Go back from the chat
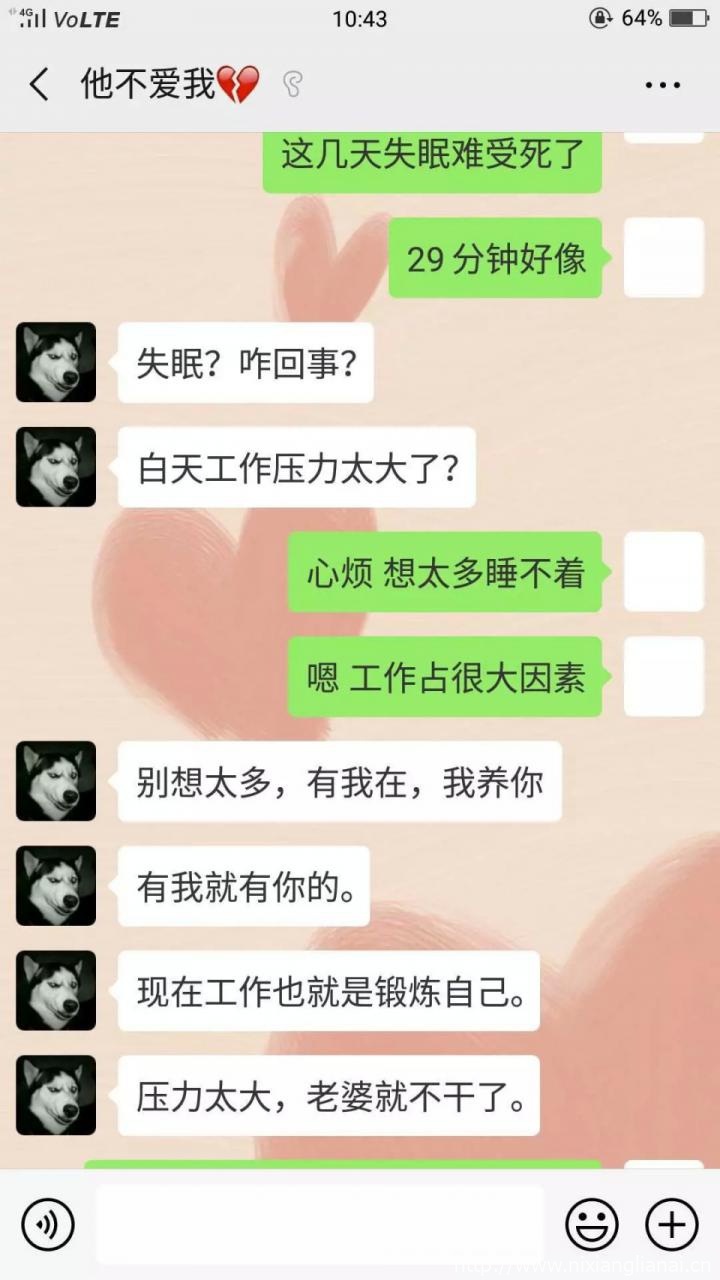Screen dimensions: 720x1280 38,85
